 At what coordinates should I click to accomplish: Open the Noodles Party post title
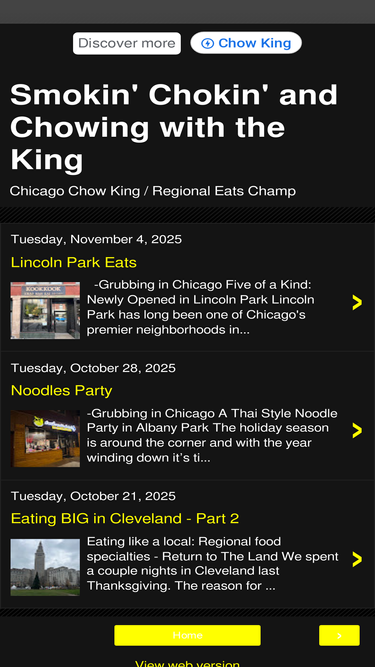61,391
